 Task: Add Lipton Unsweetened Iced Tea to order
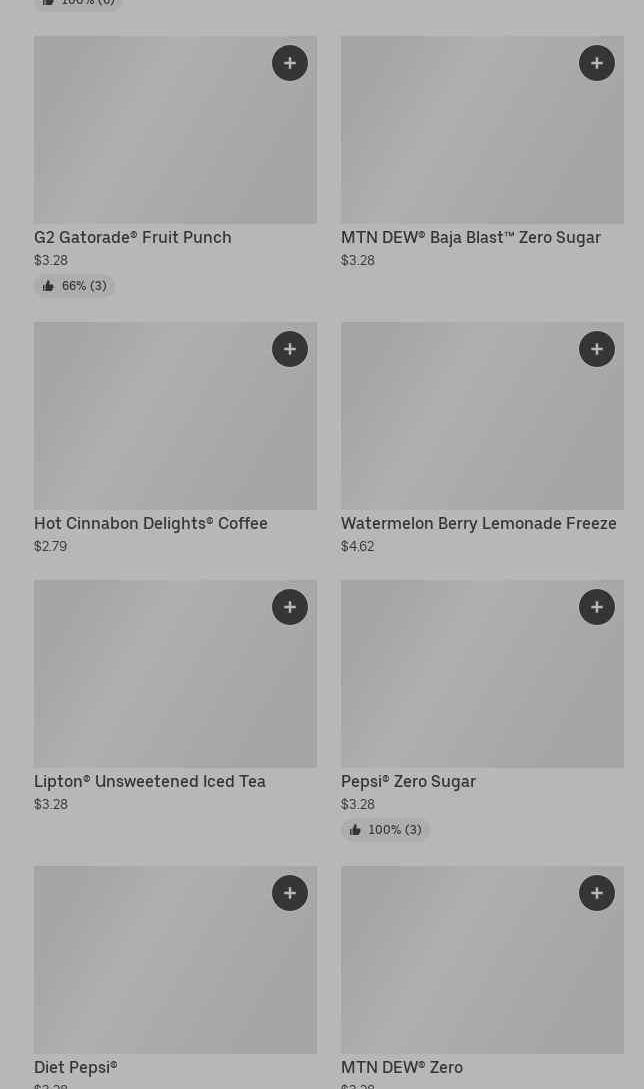click(290, 607)
